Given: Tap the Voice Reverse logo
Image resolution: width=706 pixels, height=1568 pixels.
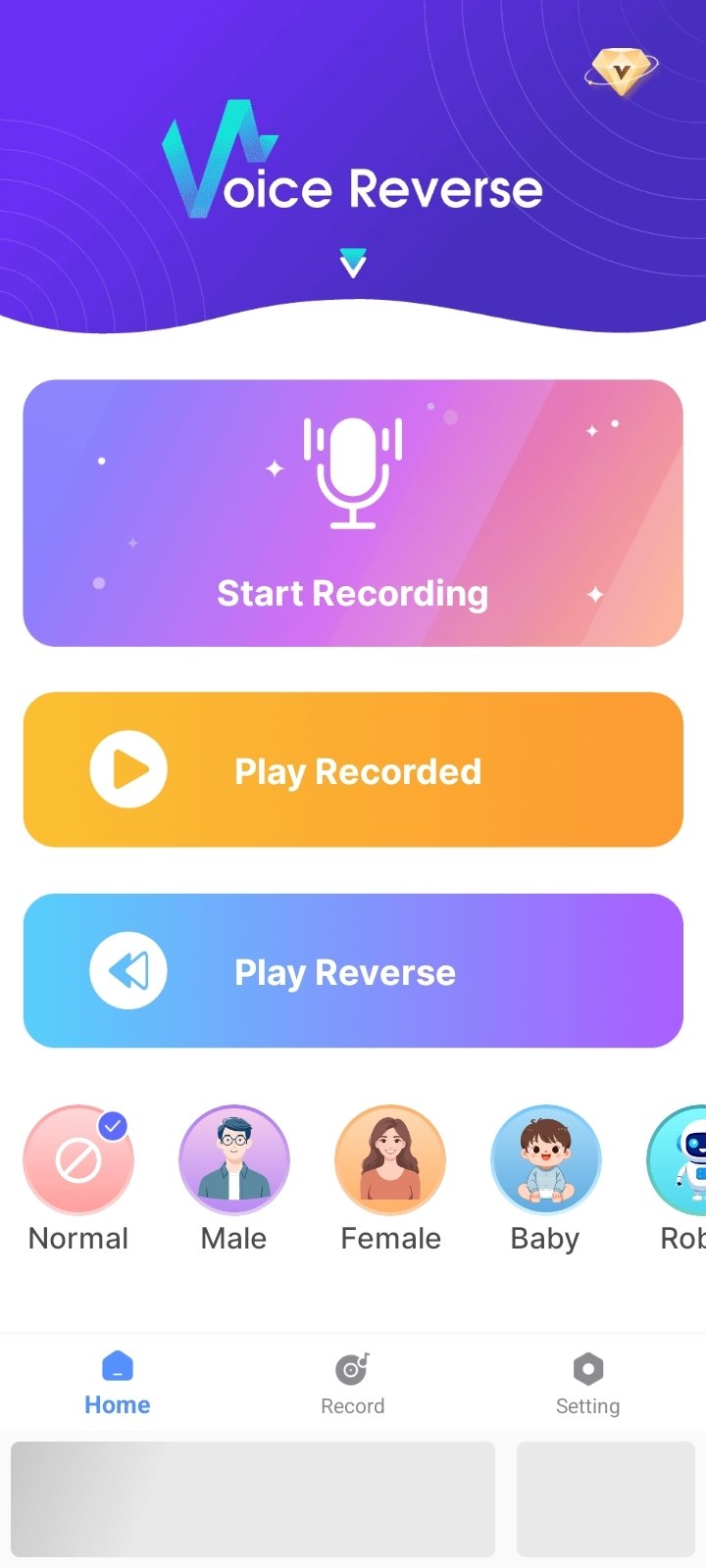Looking at the screenshot, I should pos(353,167).
